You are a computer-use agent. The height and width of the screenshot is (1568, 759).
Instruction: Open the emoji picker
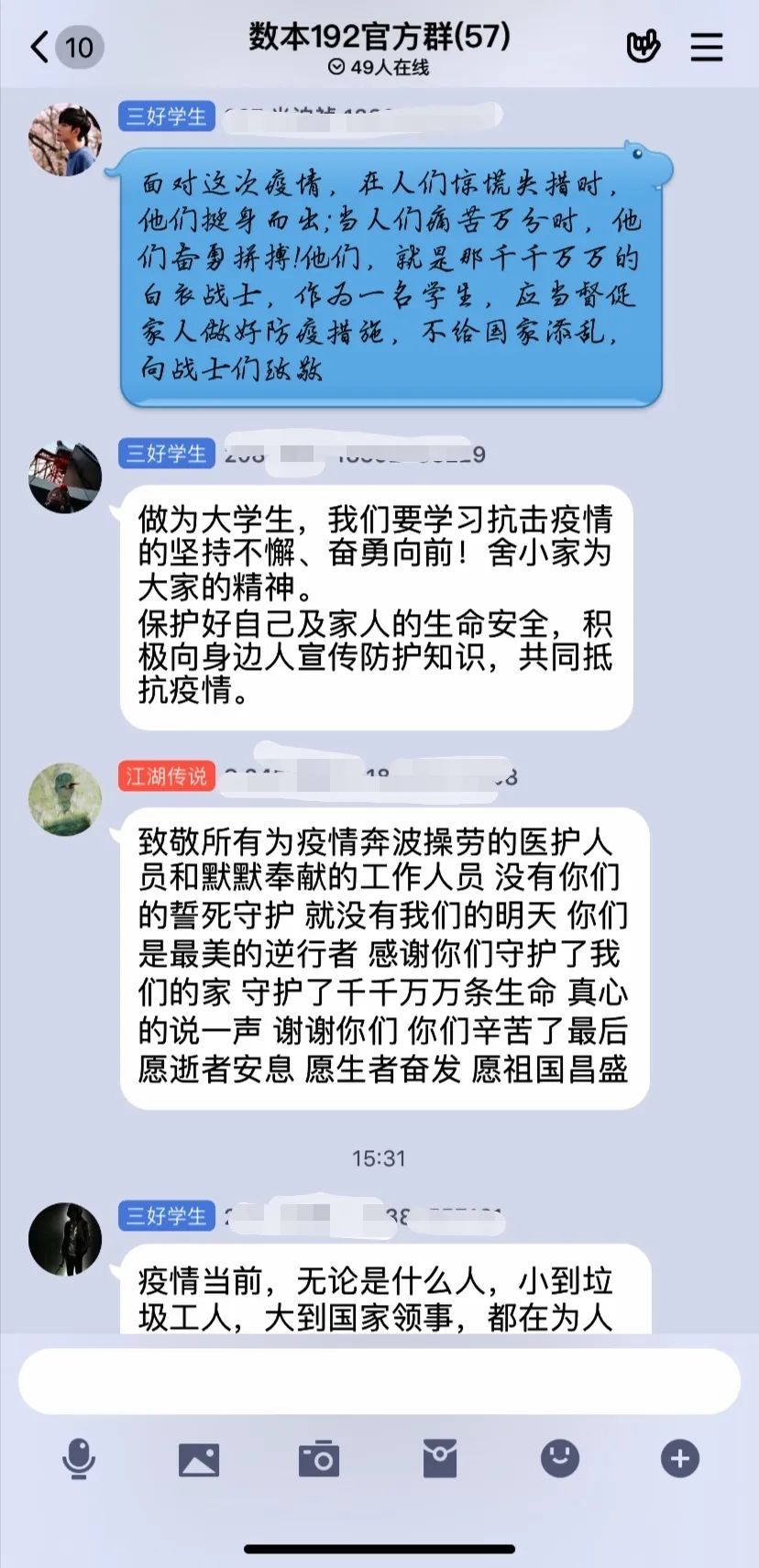tap(559, 1457)
